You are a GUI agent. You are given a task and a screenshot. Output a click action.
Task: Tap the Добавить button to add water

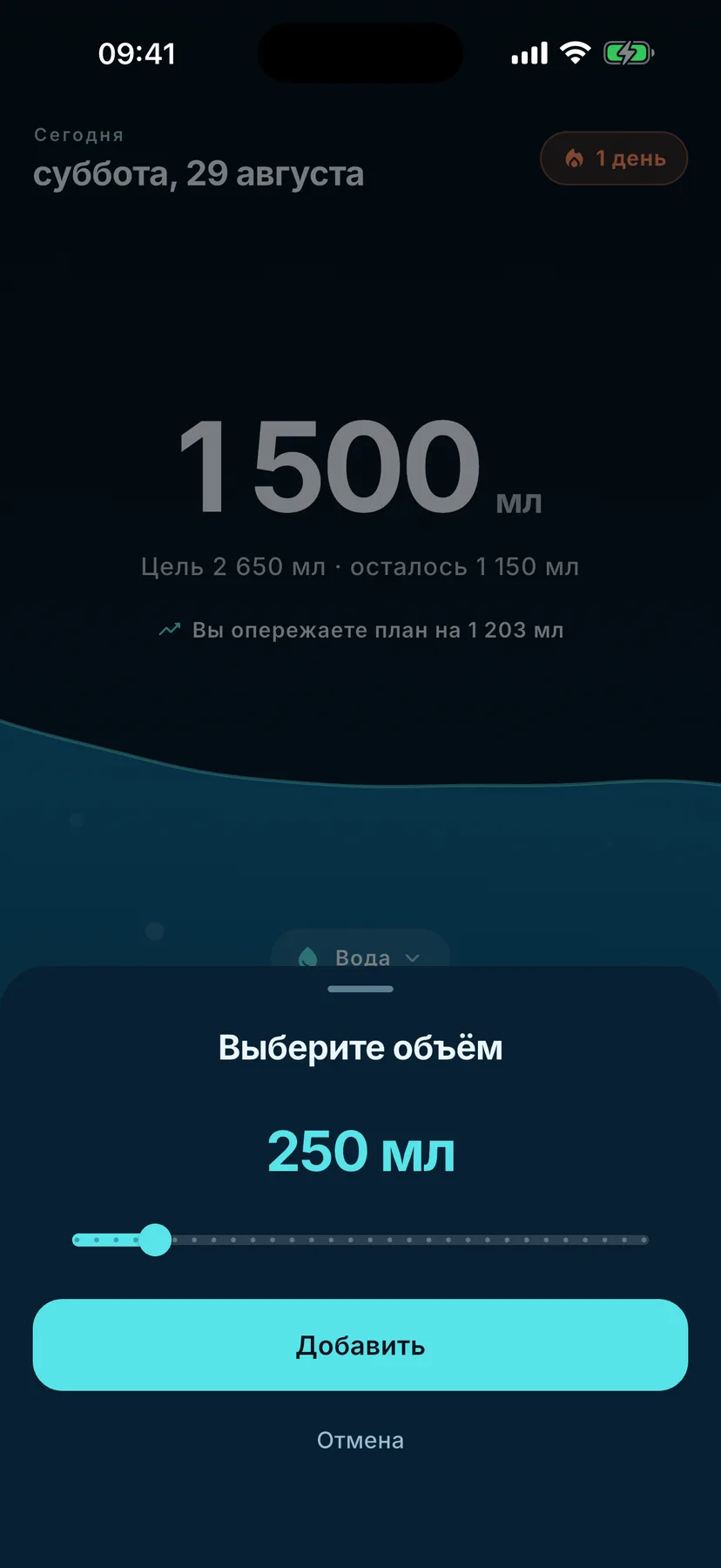360,1345
